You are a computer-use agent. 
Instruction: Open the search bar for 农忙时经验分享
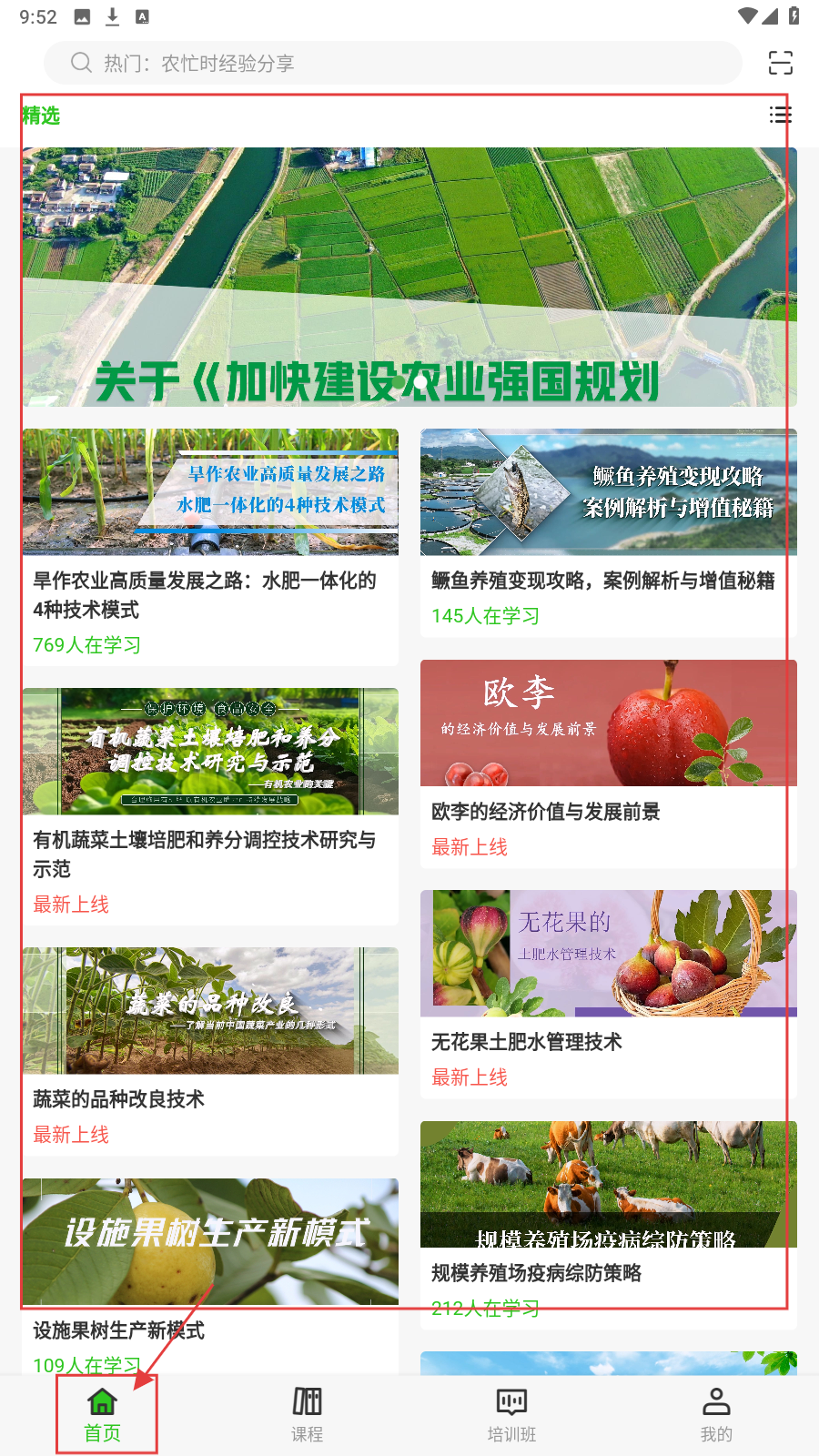click(x=391, y=63)
